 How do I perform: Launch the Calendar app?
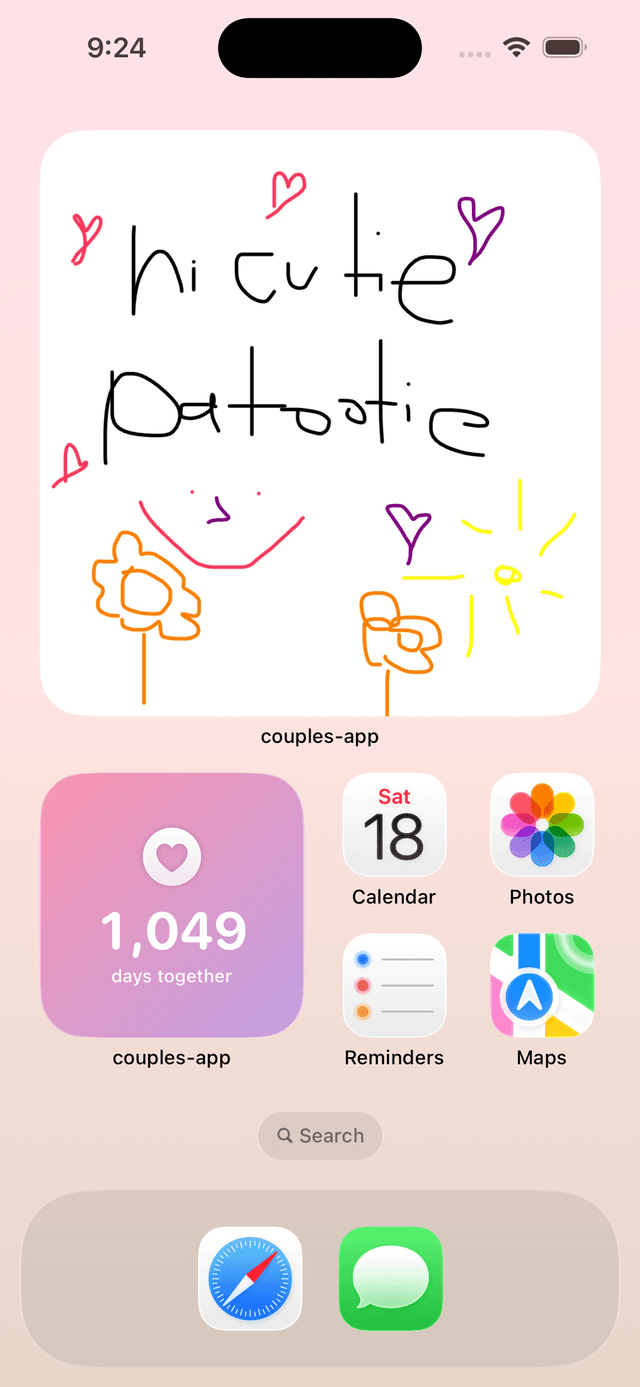pos(394,825)
